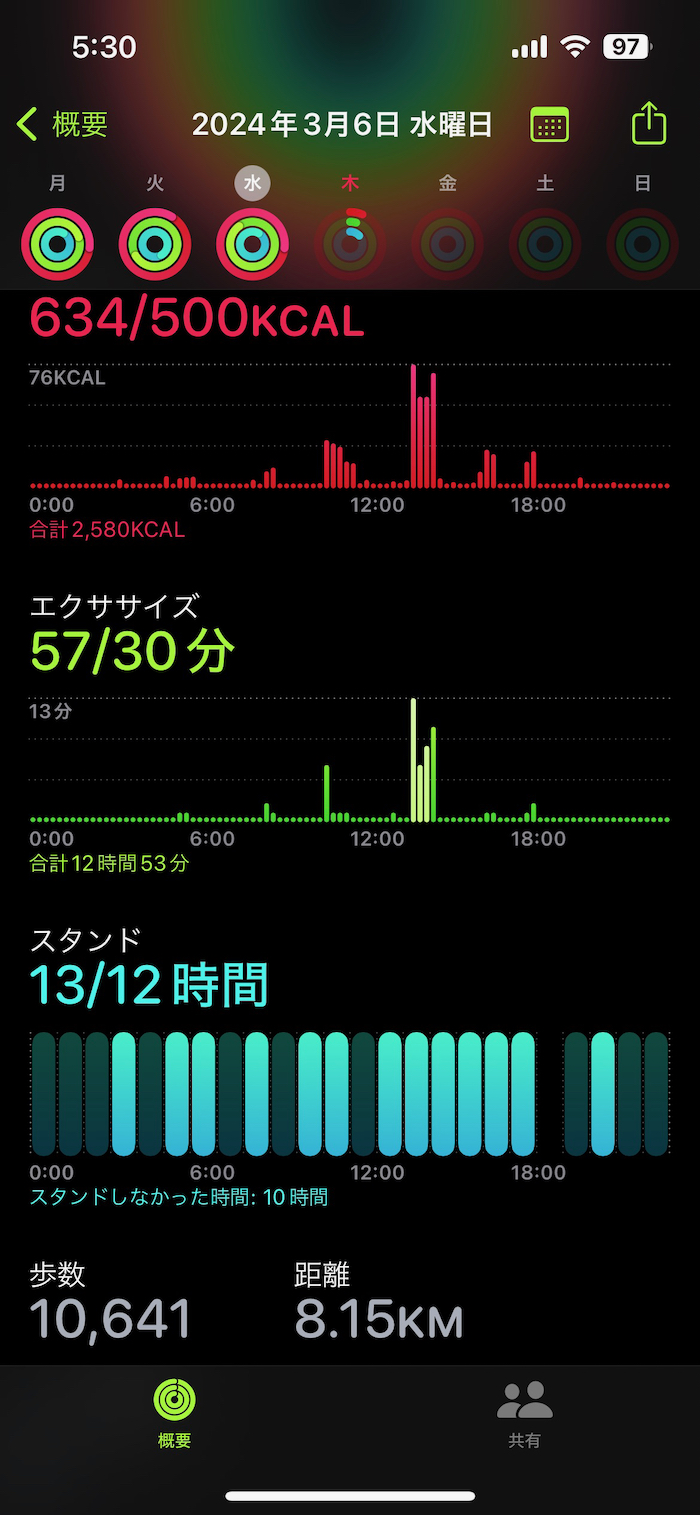Switch to the 概要 tab

pyautogui.click(x=174, y=1413)
